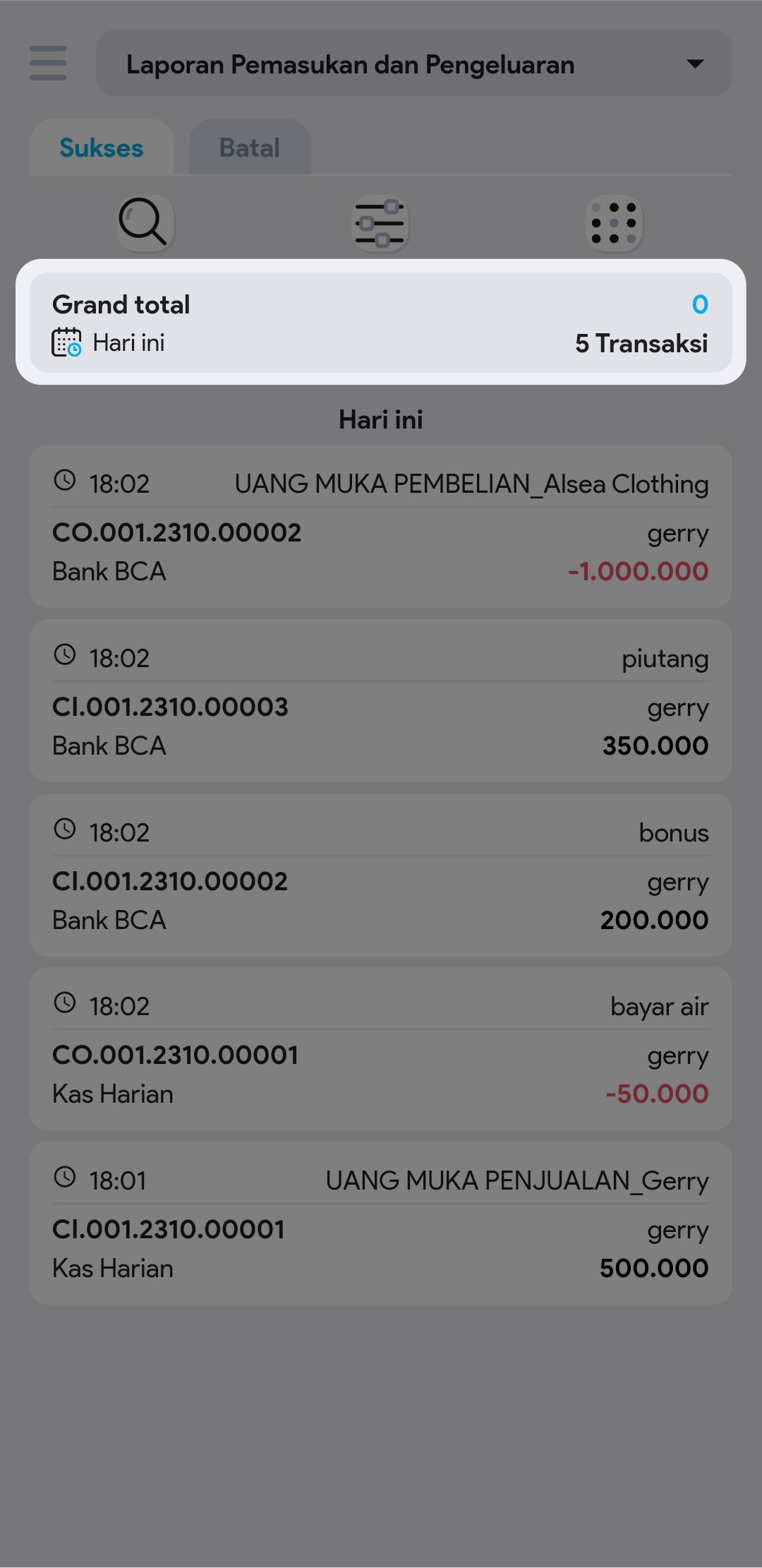Open the piutang transaction CI.001.2310.00003

(x=380, y=701)
